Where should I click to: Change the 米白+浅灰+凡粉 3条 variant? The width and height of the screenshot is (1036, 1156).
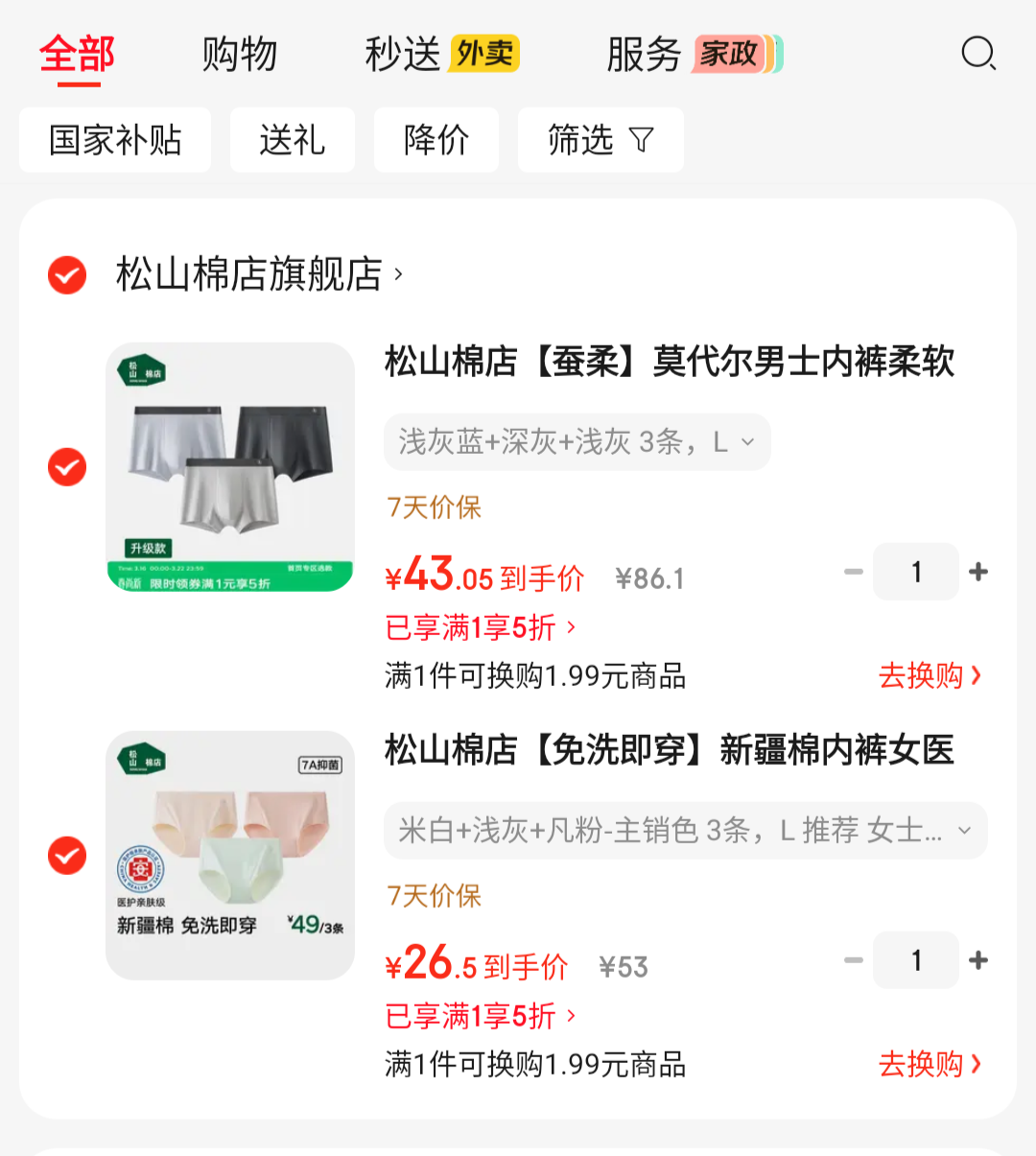click(x=685, y=831)
